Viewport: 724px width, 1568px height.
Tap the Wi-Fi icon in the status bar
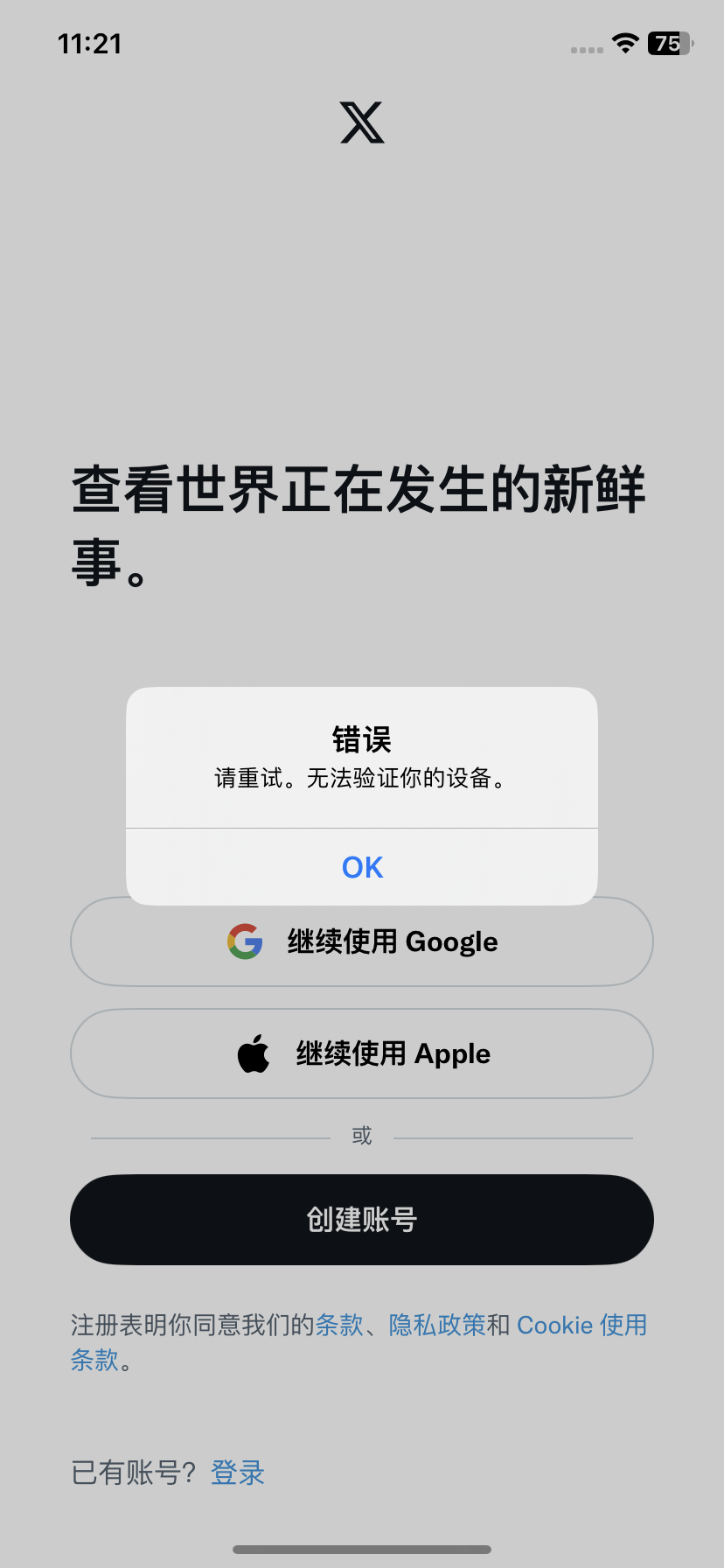tap(624, 44)
